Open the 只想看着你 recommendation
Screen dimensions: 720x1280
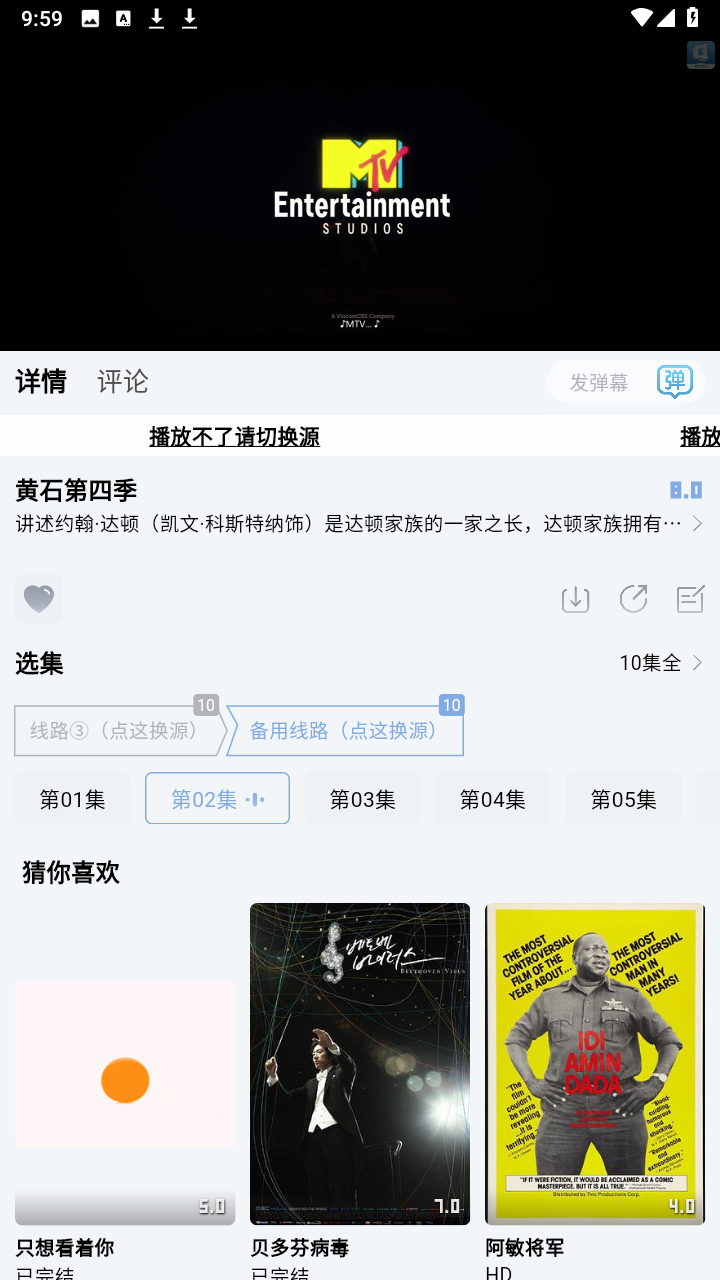125,1064
